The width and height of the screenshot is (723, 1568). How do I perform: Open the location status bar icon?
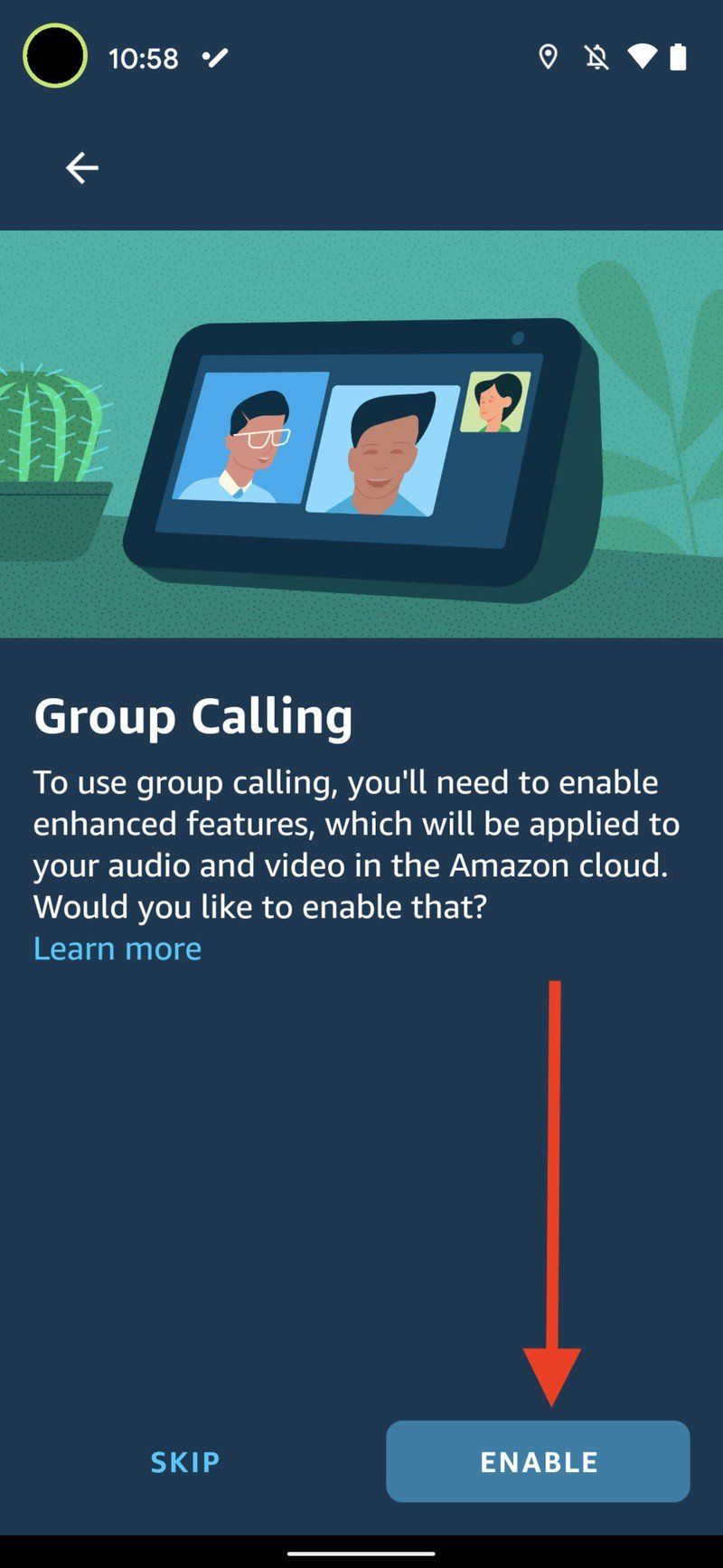[549, 58]
